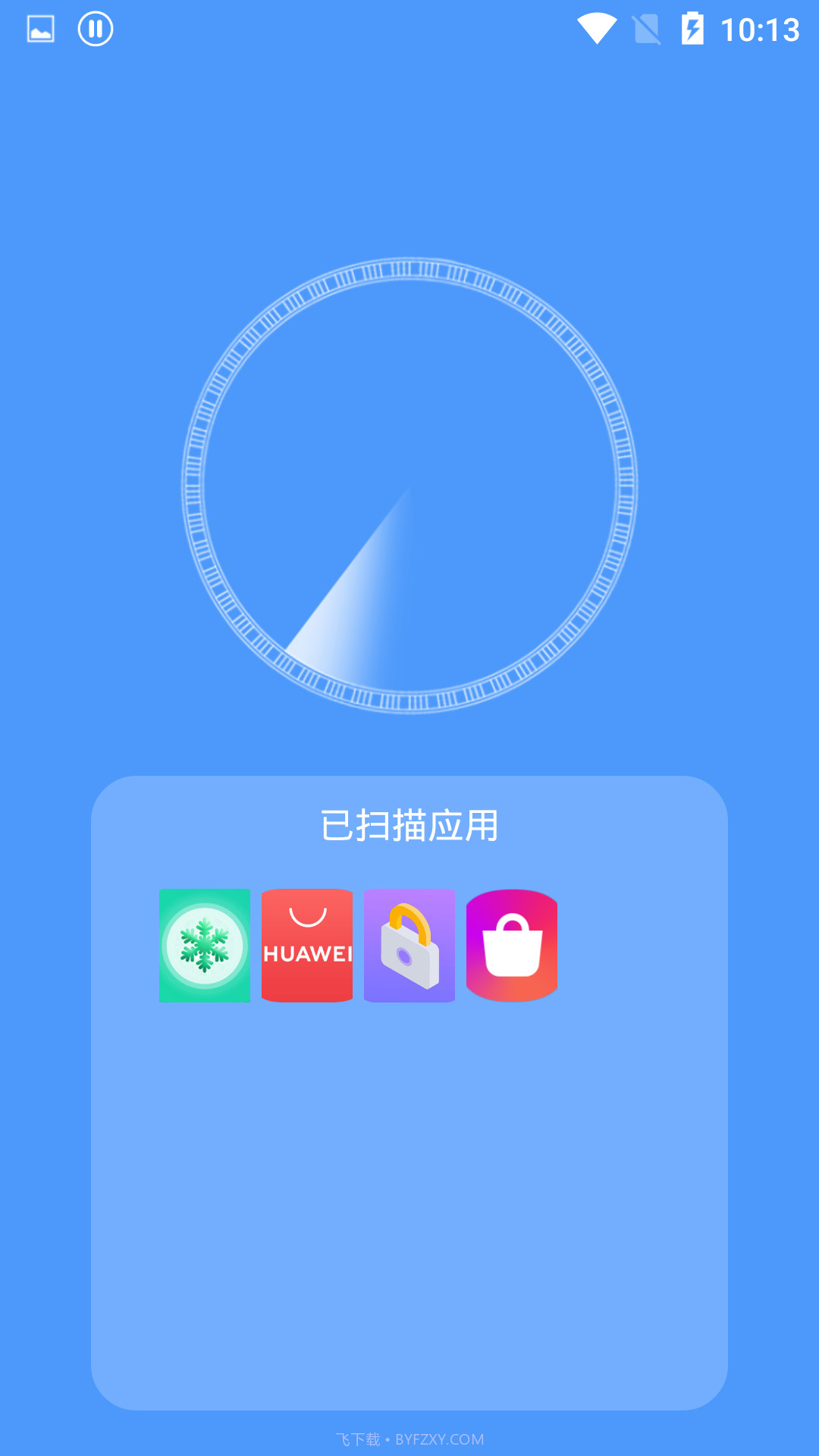Pause the scanning process

pos(95,30)
